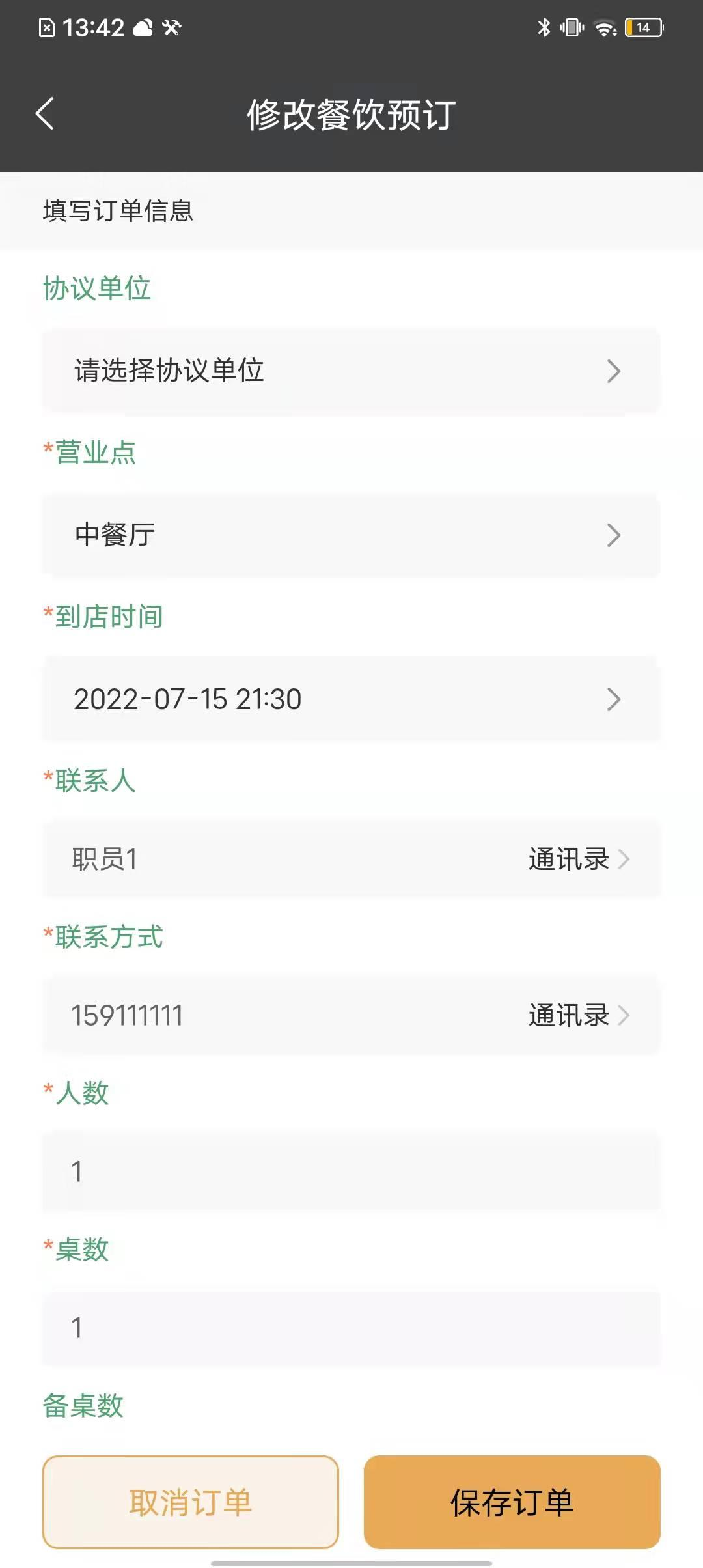
Task: Change the 营业点 from 中餐厅
Action: click(351, 535)
